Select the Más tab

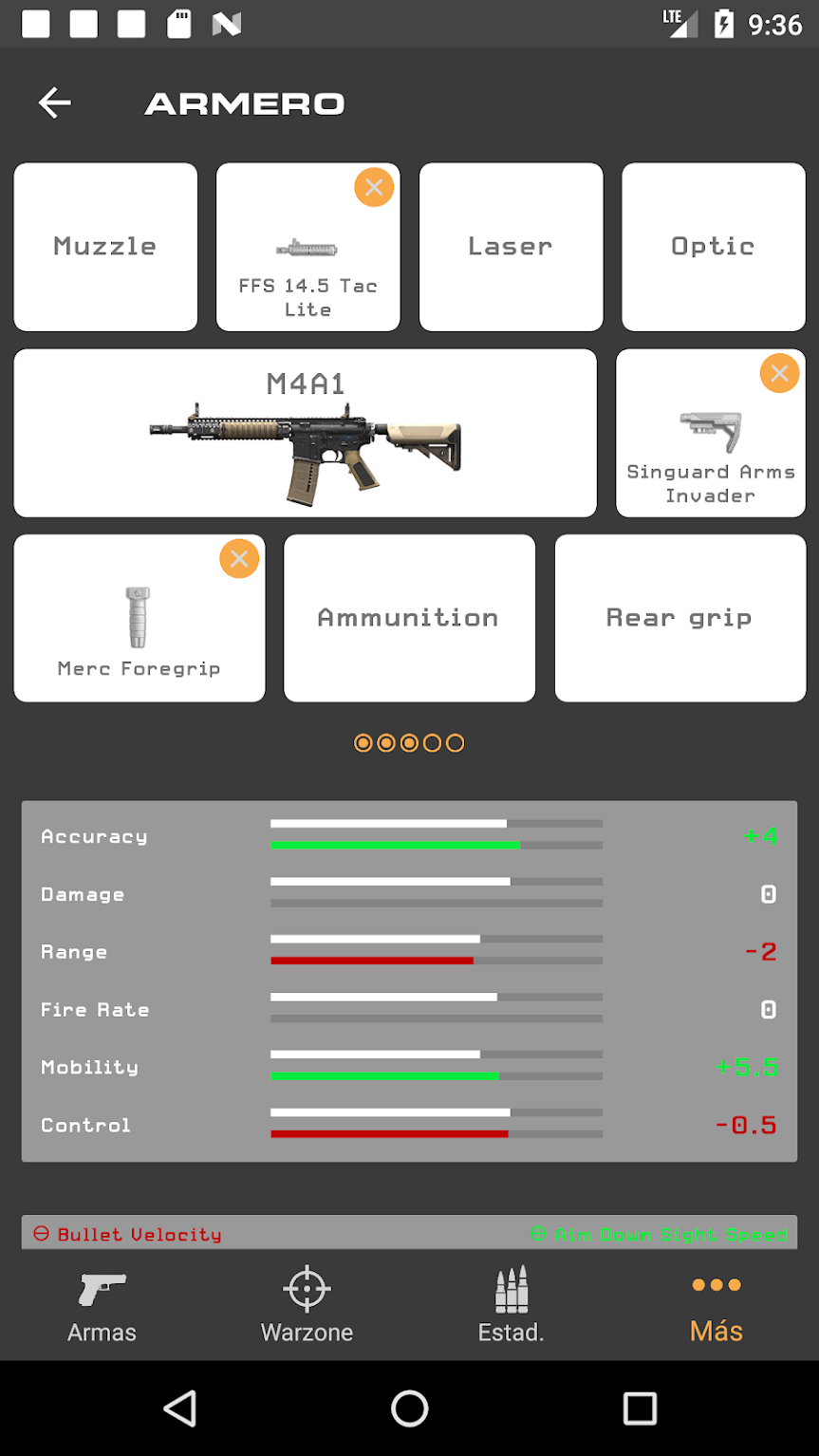[717, 1307]
